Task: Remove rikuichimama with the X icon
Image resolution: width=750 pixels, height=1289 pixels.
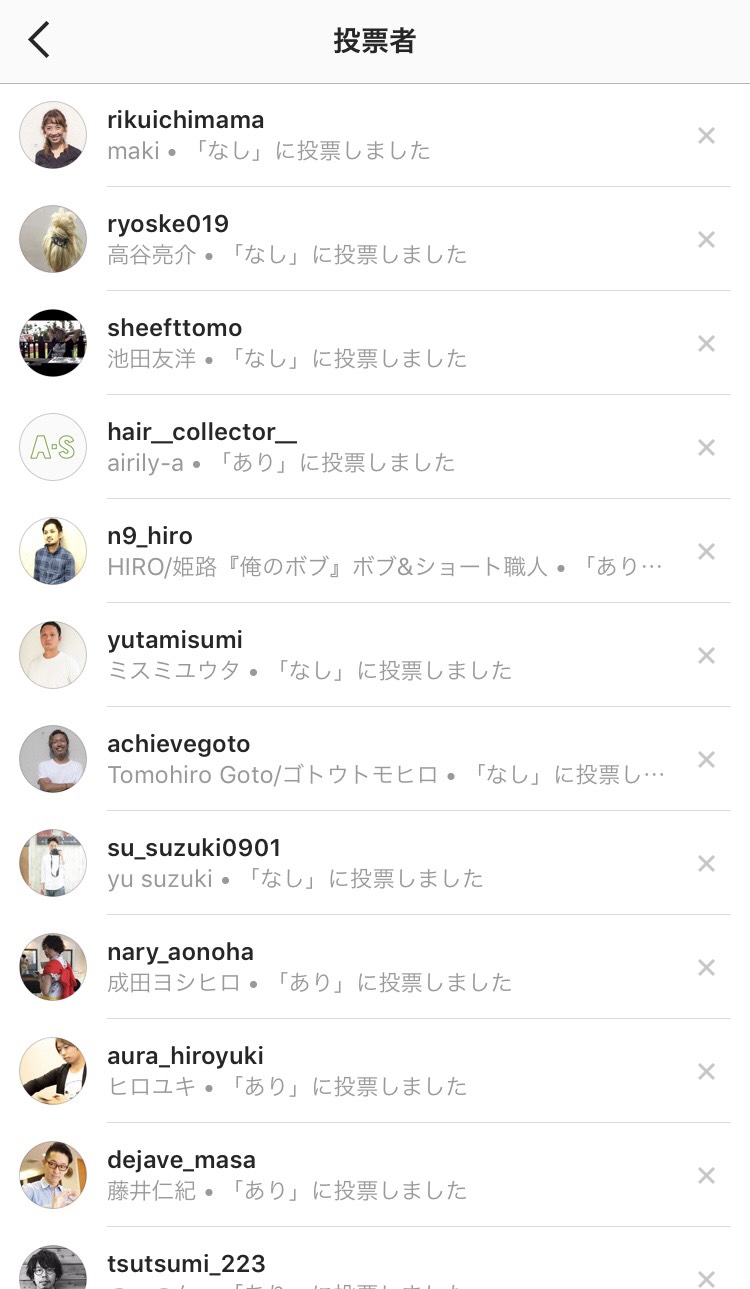Action: click(x=706, y=135)
